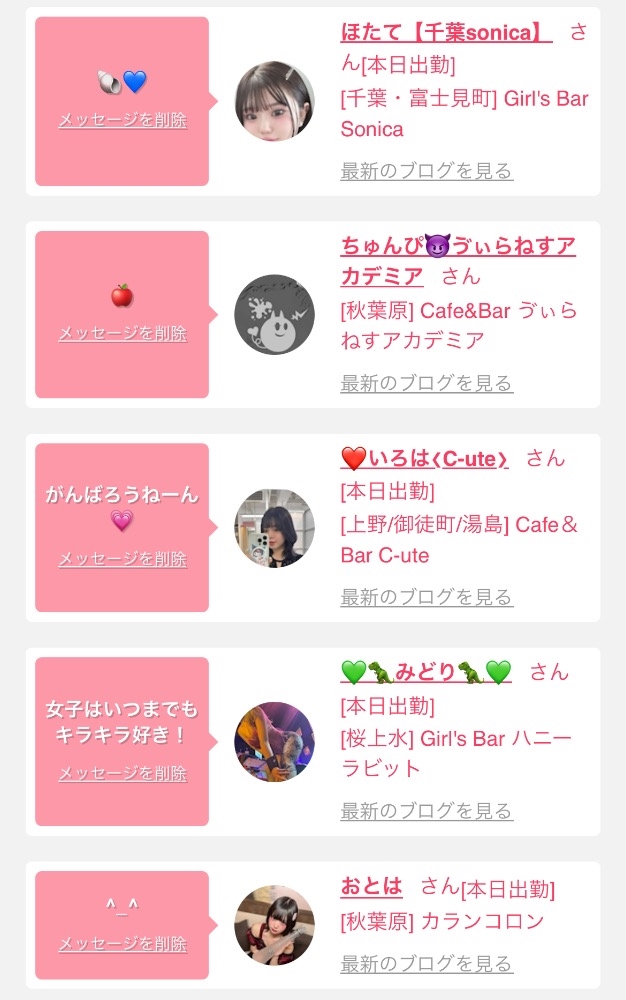The height and width of the screenshot is (1000, 626).
Task: Delete the apple emoji message
Action: [x=122, y=333]
